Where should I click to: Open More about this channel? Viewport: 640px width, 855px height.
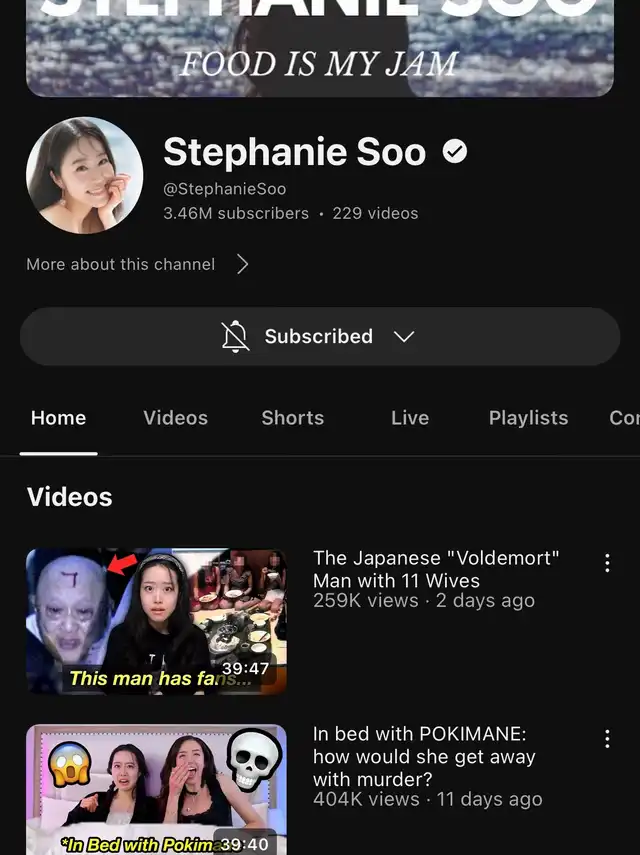click(x=137, y=264)
